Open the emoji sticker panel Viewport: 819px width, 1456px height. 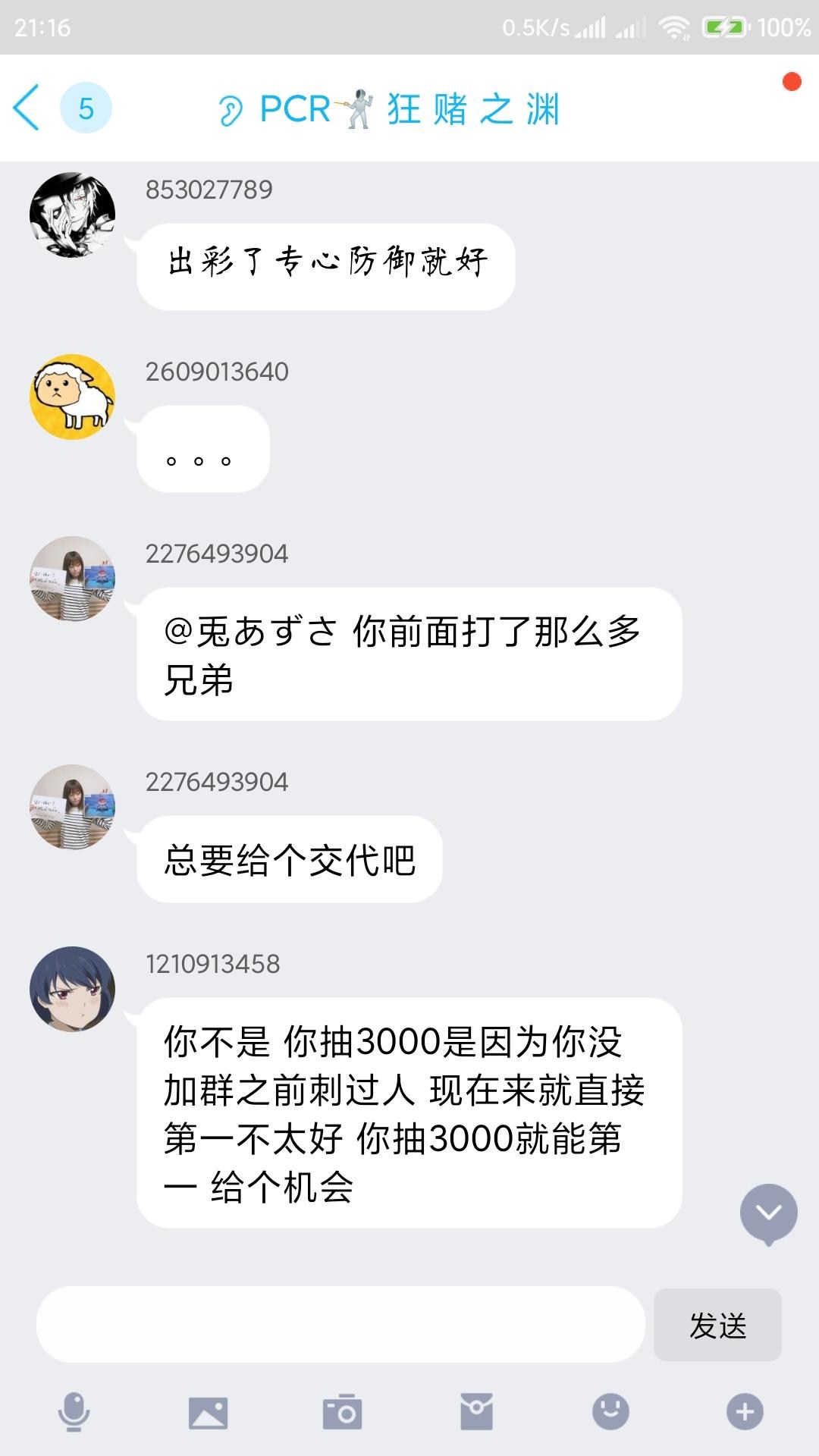click(610, 1412)
